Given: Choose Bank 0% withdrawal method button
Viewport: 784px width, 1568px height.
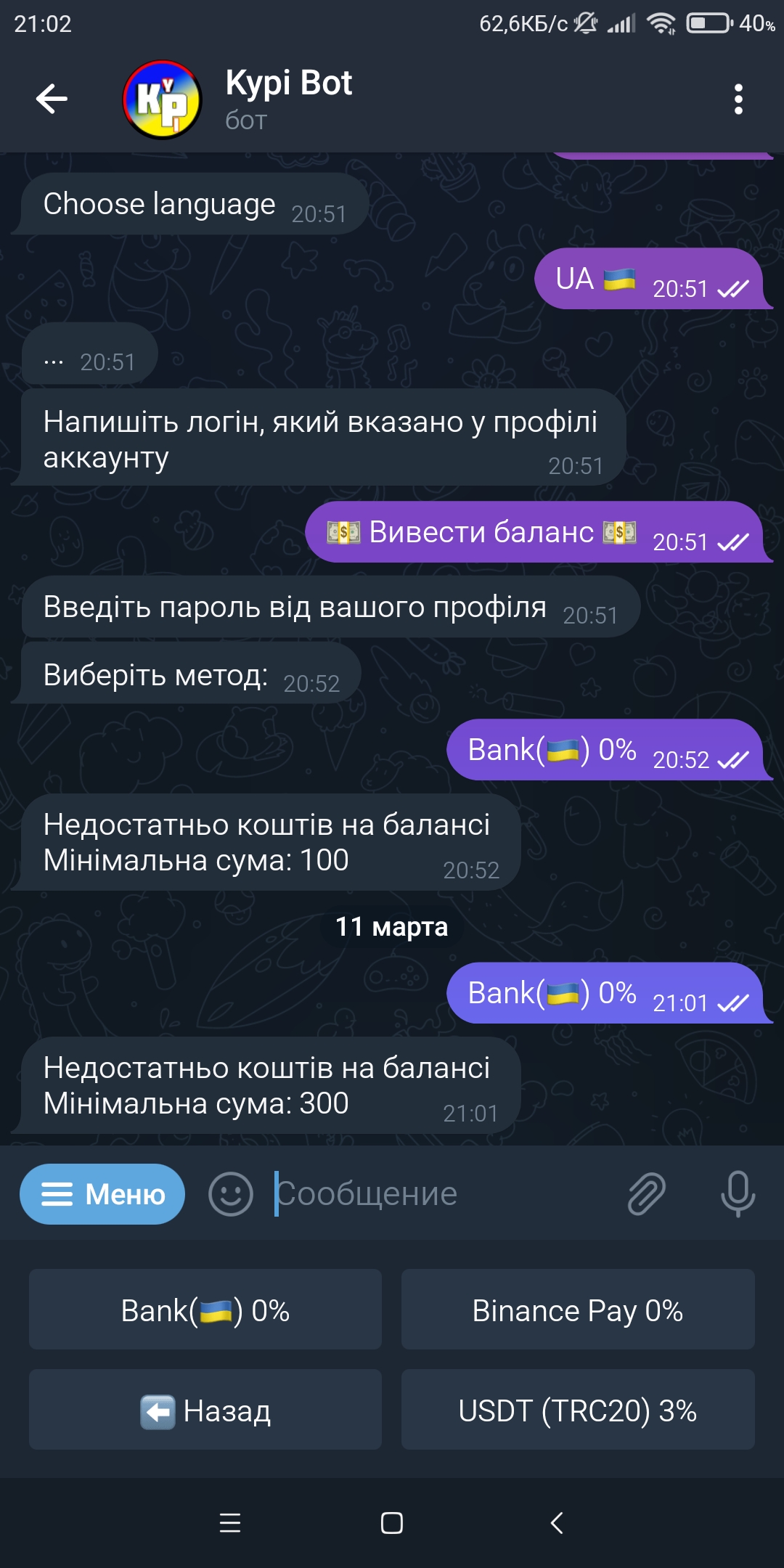Looking at the screenshot, I should click(205, 1310).
